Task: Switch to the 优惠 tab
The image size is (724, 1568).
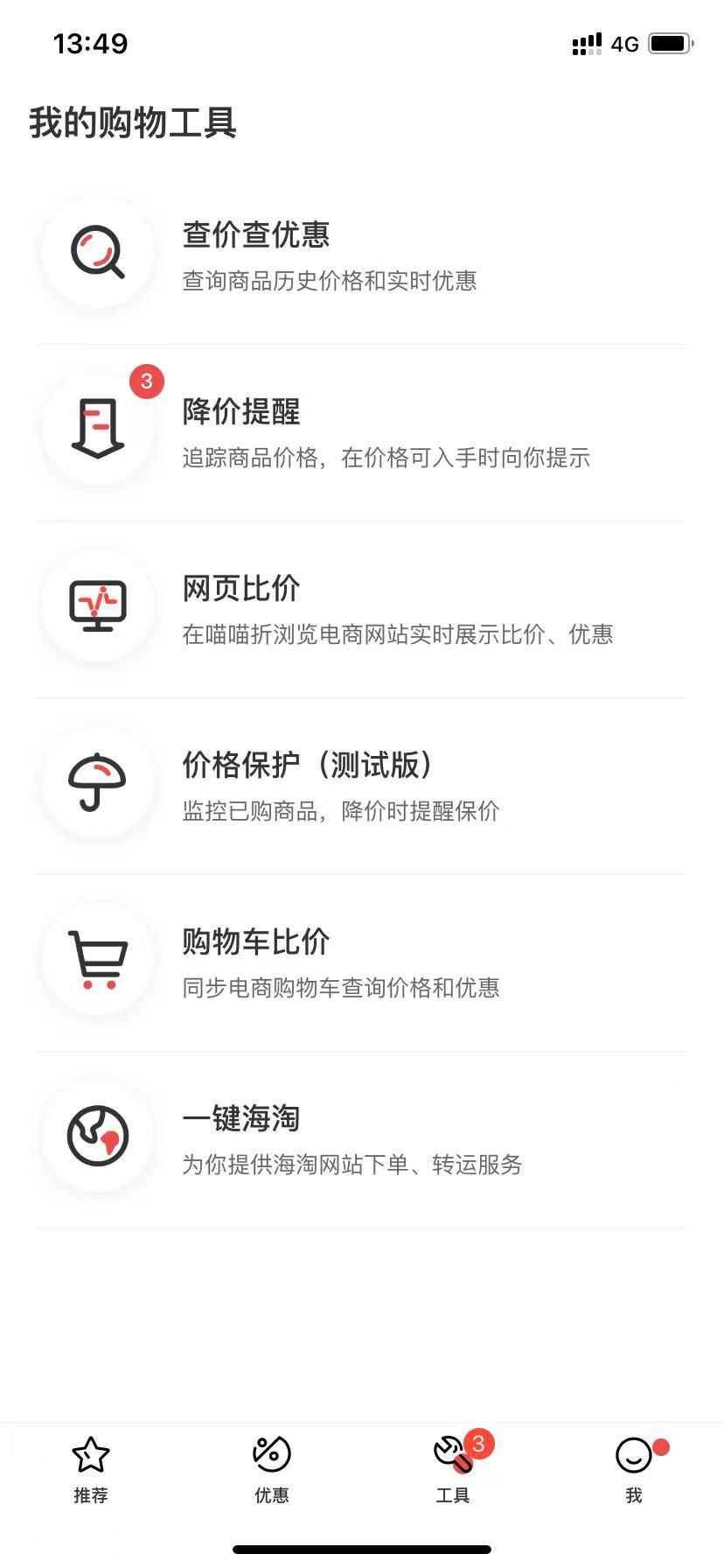Action: click(x=272, y=1470)
